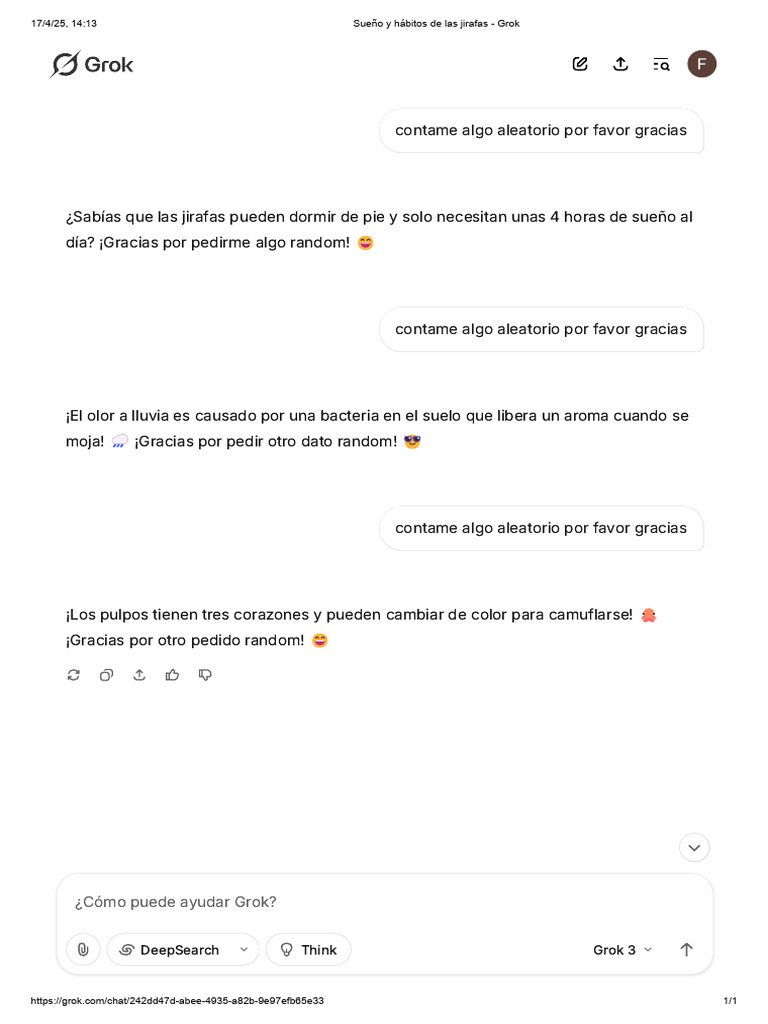The height and width of the screenshot is (1024, 768).
Task: Regenerate the response about octopuses
Action: click(x=74, y=675)
